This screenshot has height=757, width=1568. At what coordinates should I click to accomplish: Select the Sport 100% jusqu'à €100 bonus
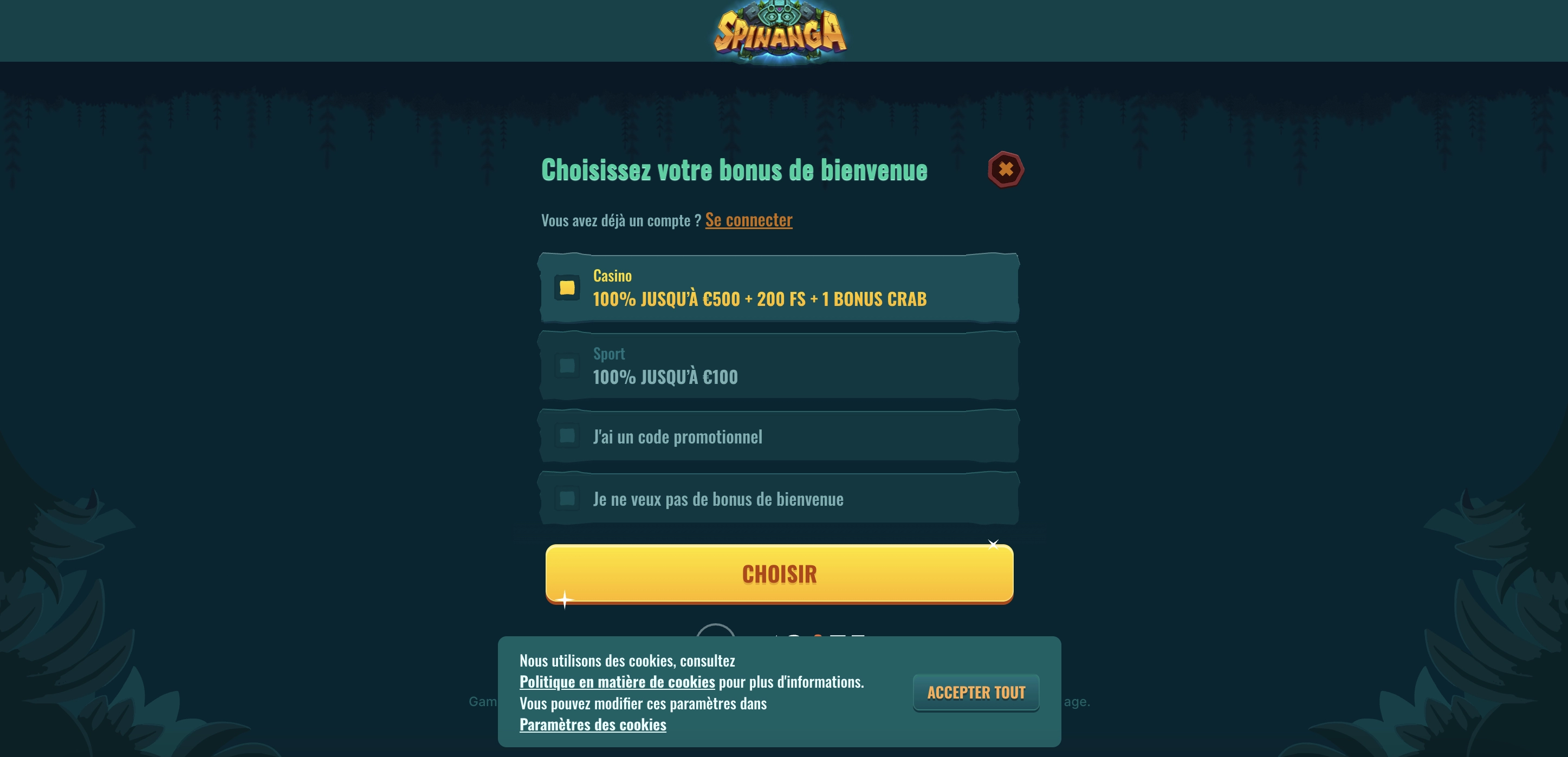567,366
